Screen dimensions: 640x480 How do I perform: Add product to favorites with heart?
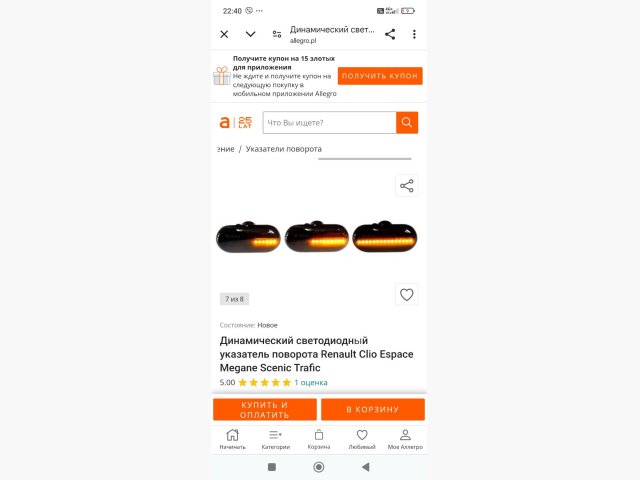point(406,295)
